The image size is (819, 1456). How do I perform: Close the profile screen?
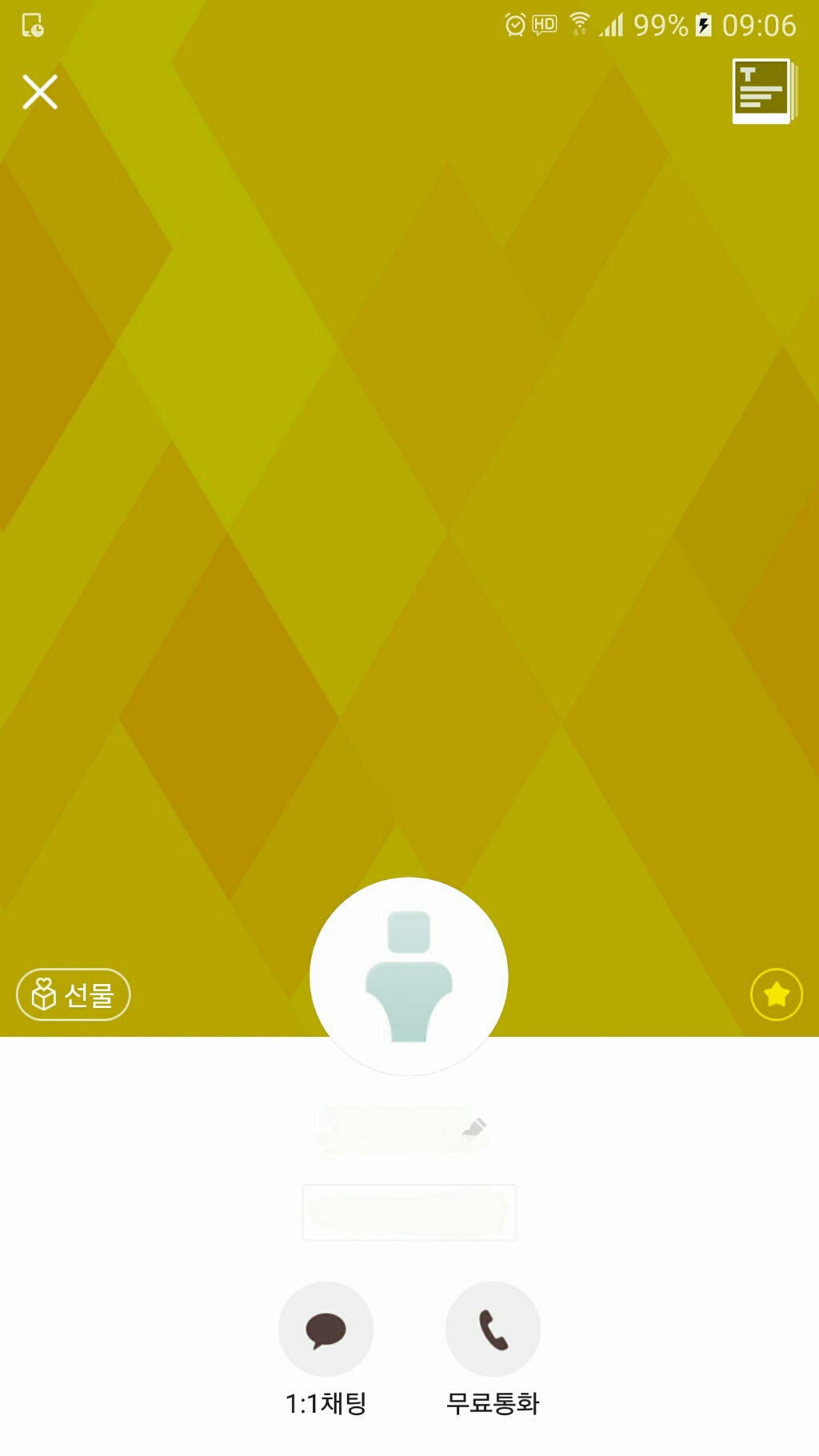click(40, 91)
